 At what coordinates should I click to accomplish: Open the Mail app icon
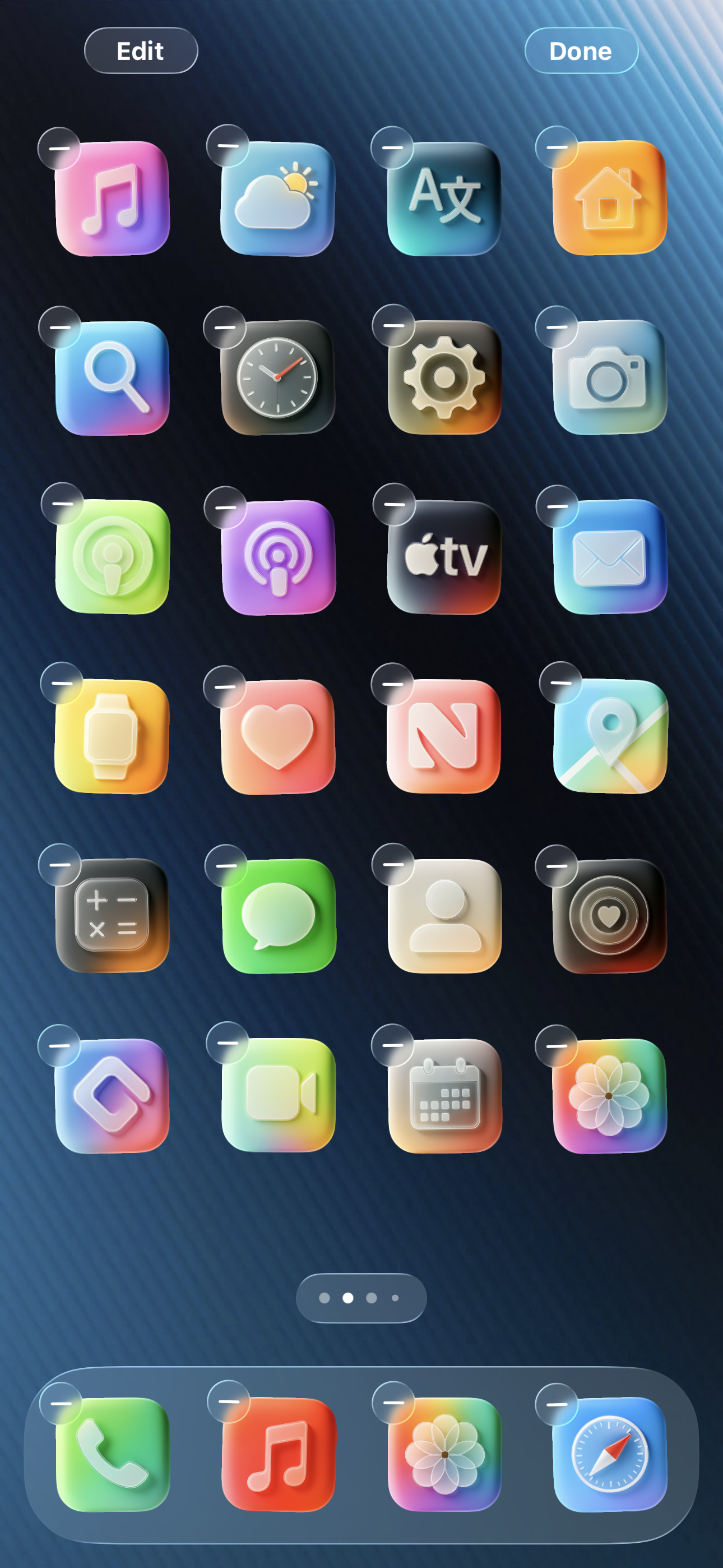click(609, 557)
